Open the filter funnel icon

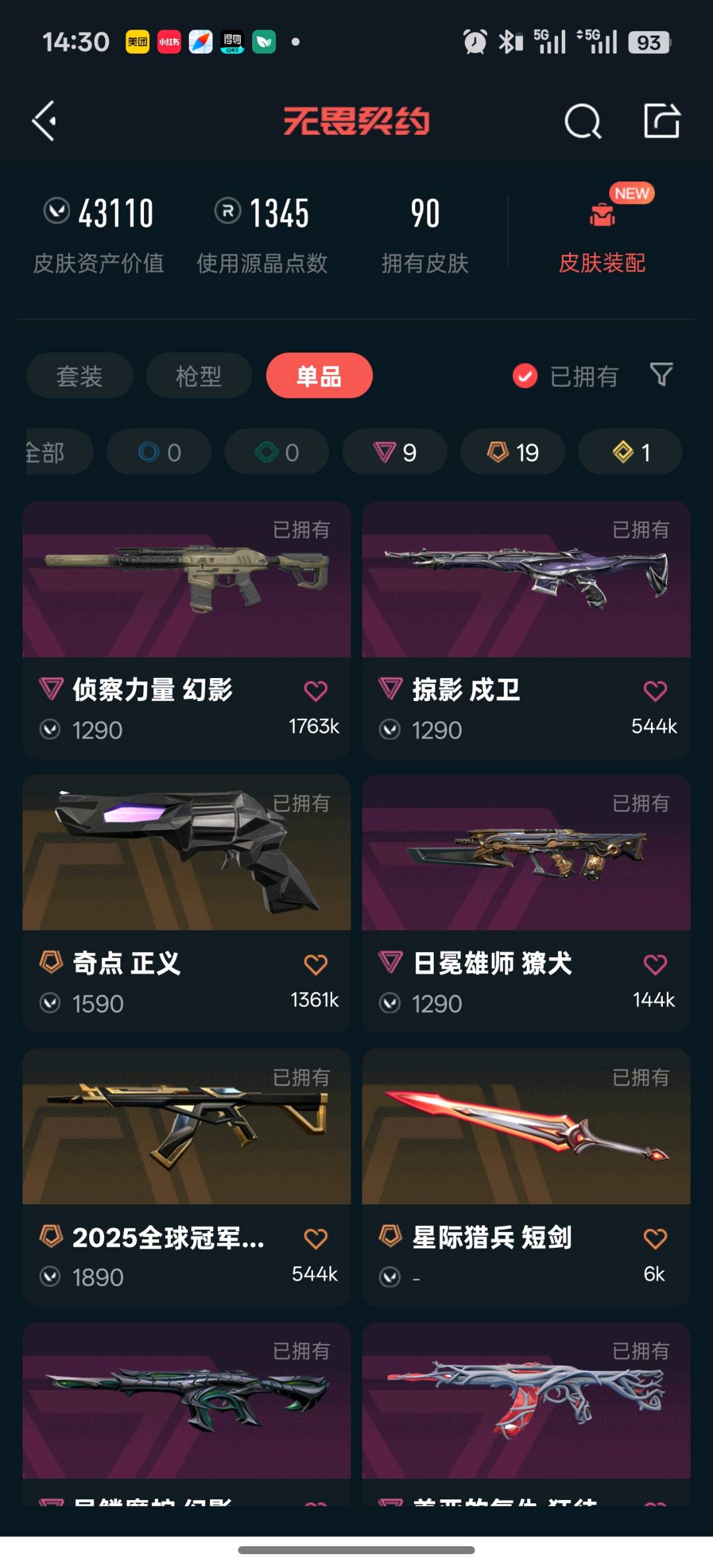click(661, 375)
